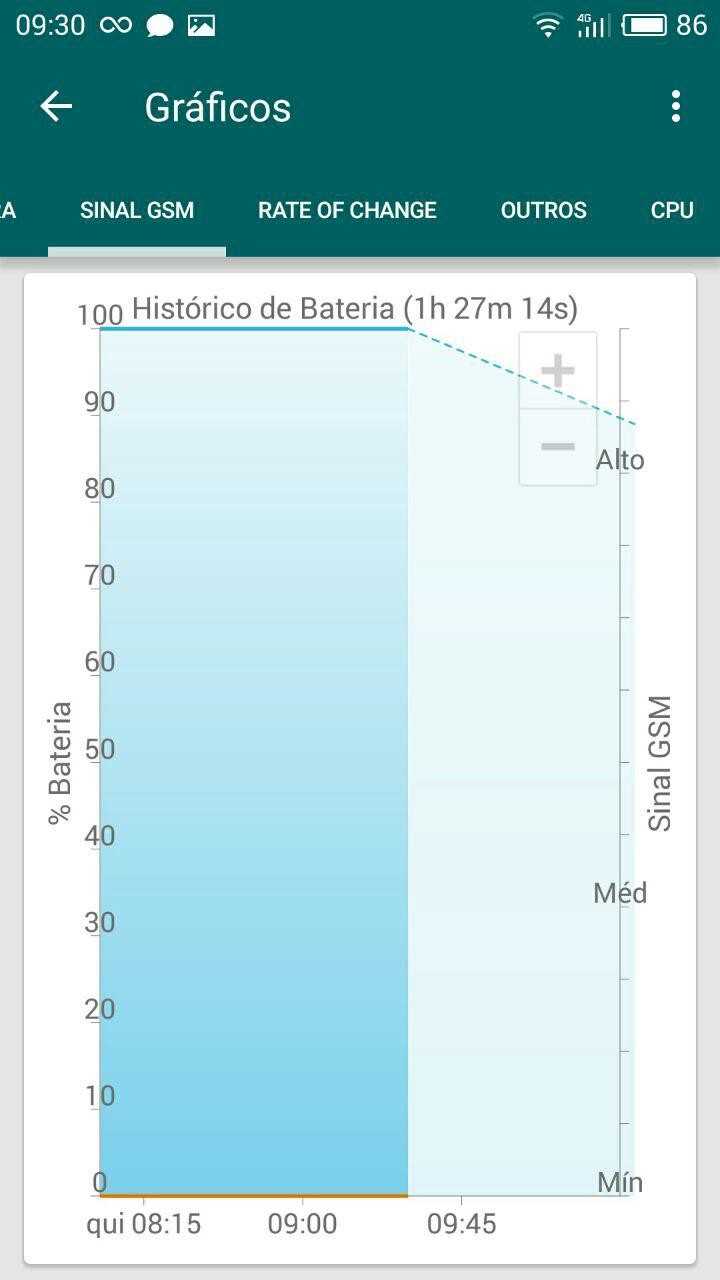Image resolution: width=720 pixels, height=1280 pixels.
Task: Select the Sinal GSM tab
Action: (x=137, y=210)
